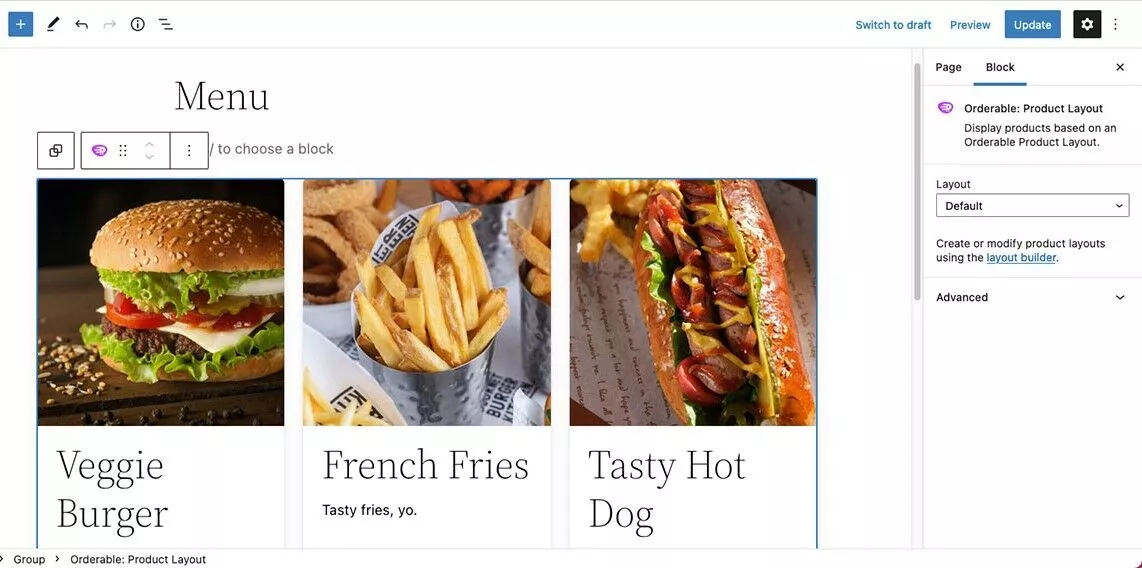Undo the last change
Viewport: 1142px width, 568px height.
[x=81, y=24]
